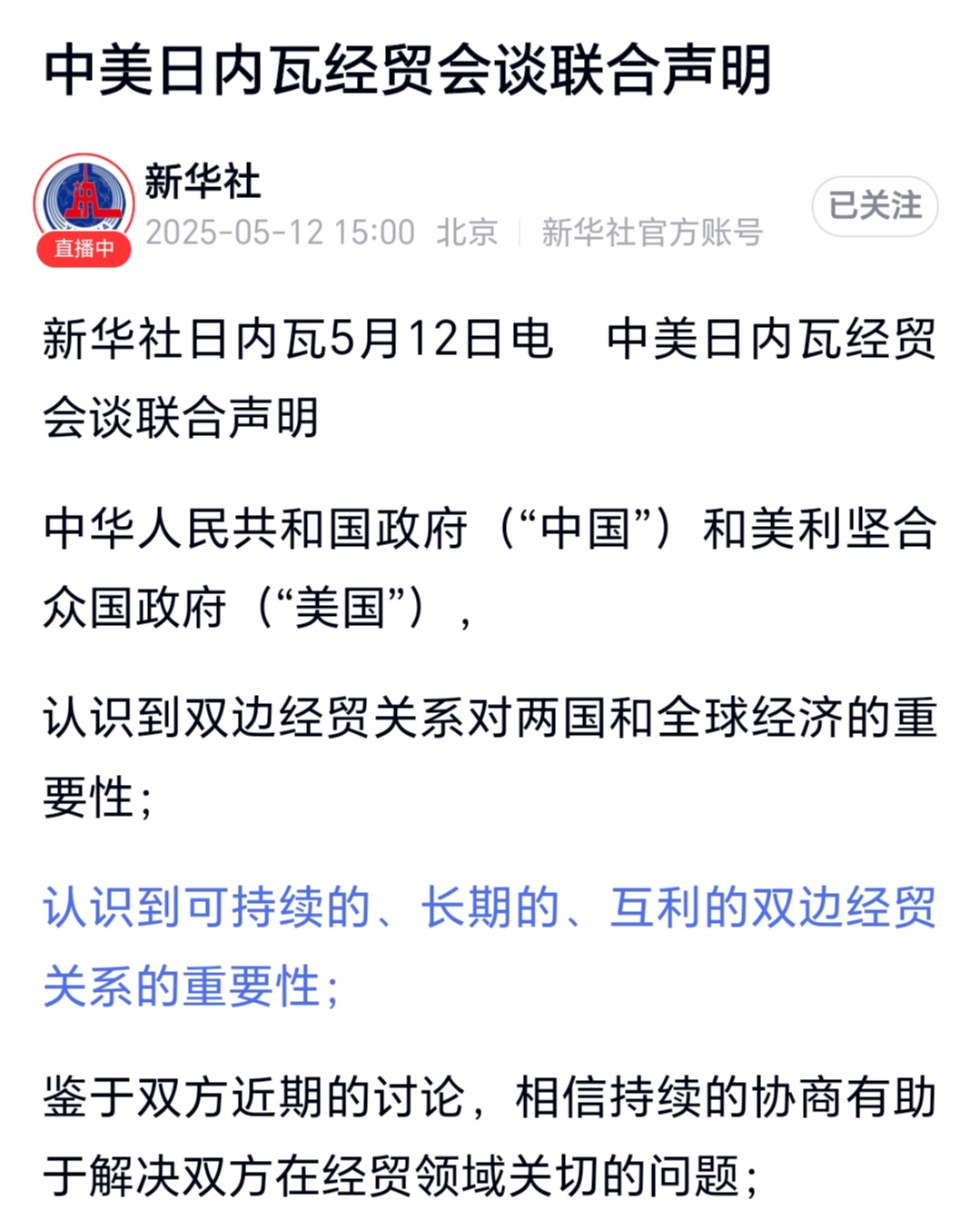The width and height of the screenshot is (980, 1220).
Task: Click the Xinhua emblem inside the avatar
Action: (x=84, y=193)
